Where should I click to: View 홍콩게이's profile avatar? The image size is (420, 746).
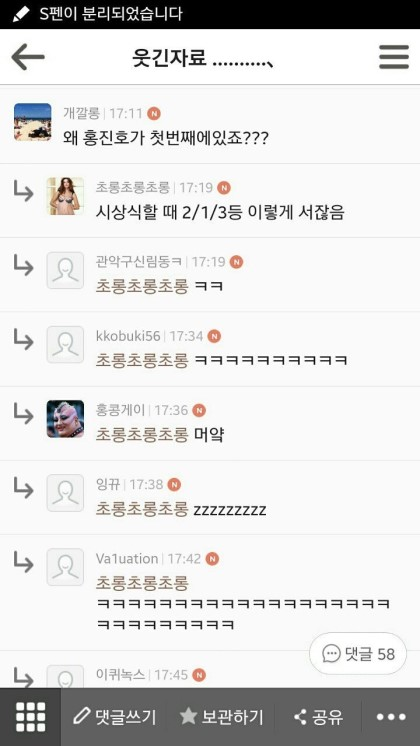(x=65, y=419)
